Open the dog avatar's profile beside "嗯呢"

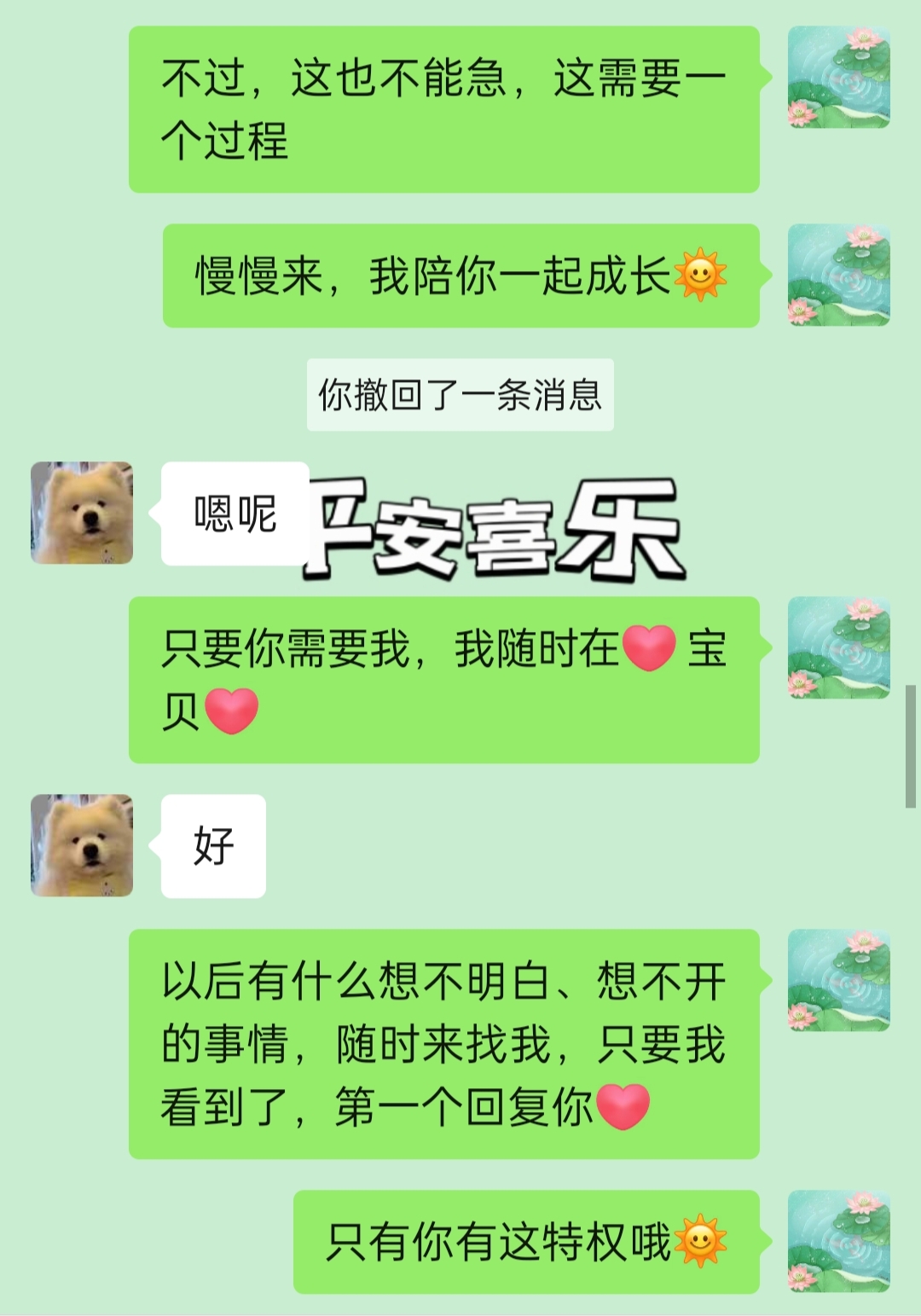tap(82, 513)
